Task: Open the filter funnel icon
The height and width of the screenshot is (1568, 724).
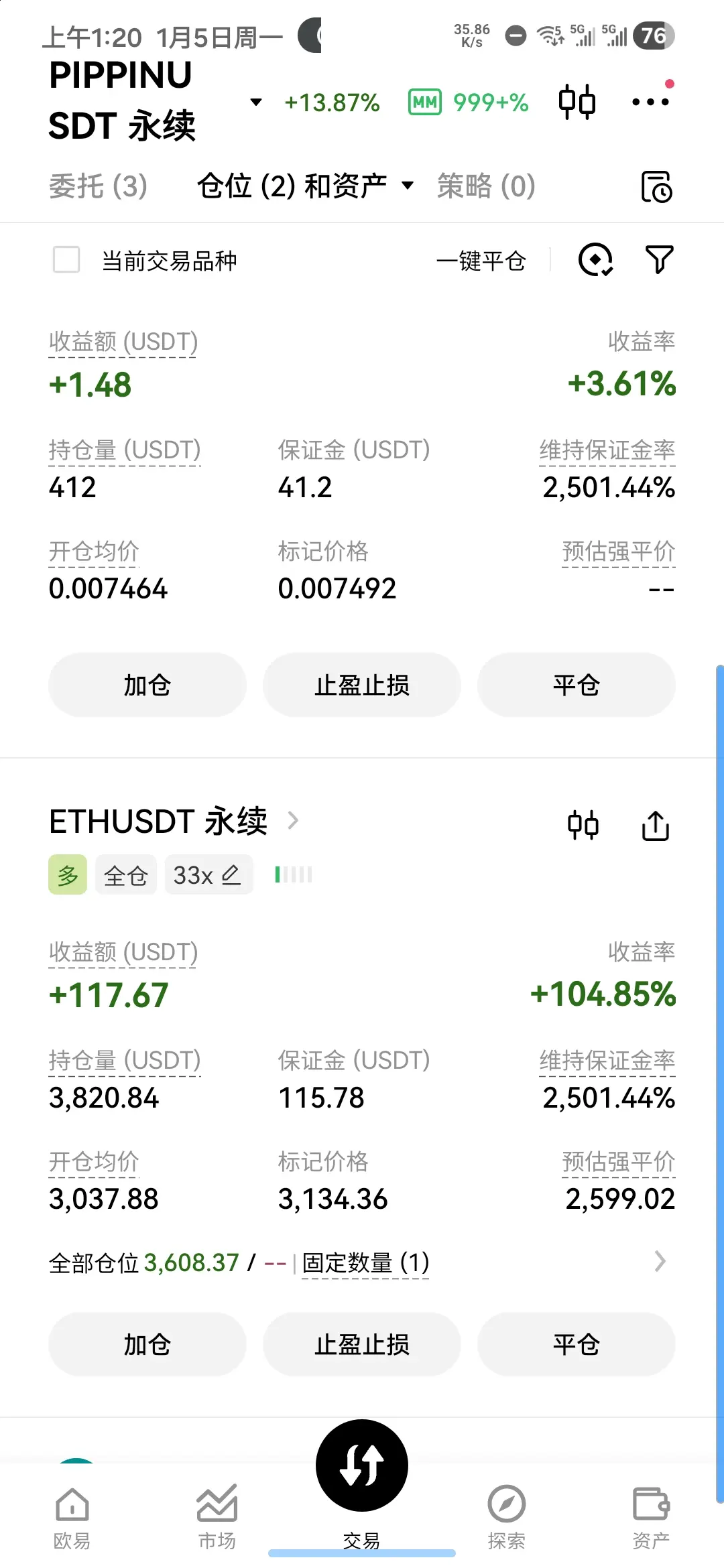Action: [x=659, y=260]
